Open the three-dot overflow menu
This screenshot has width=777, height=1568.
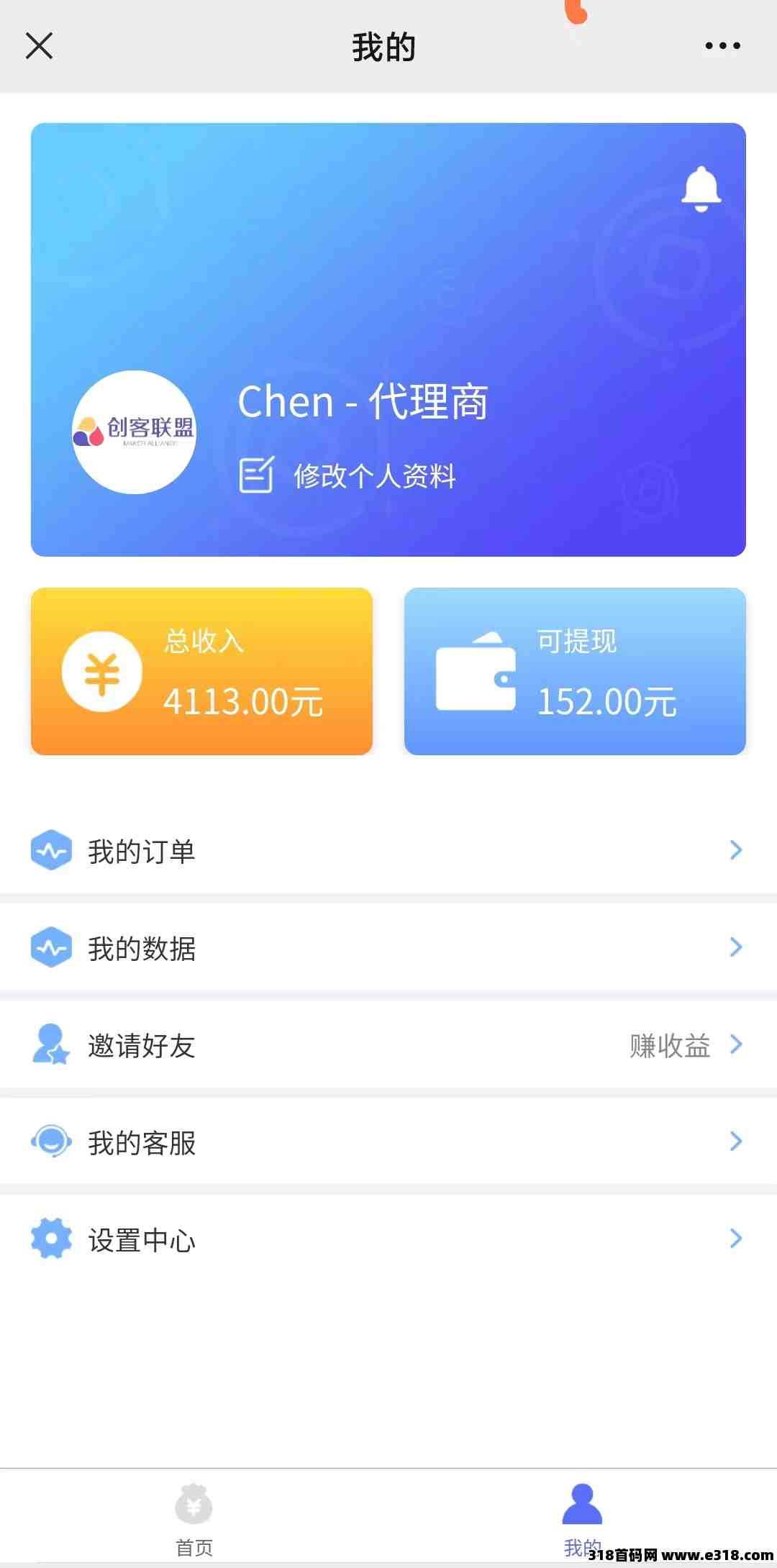722,46
